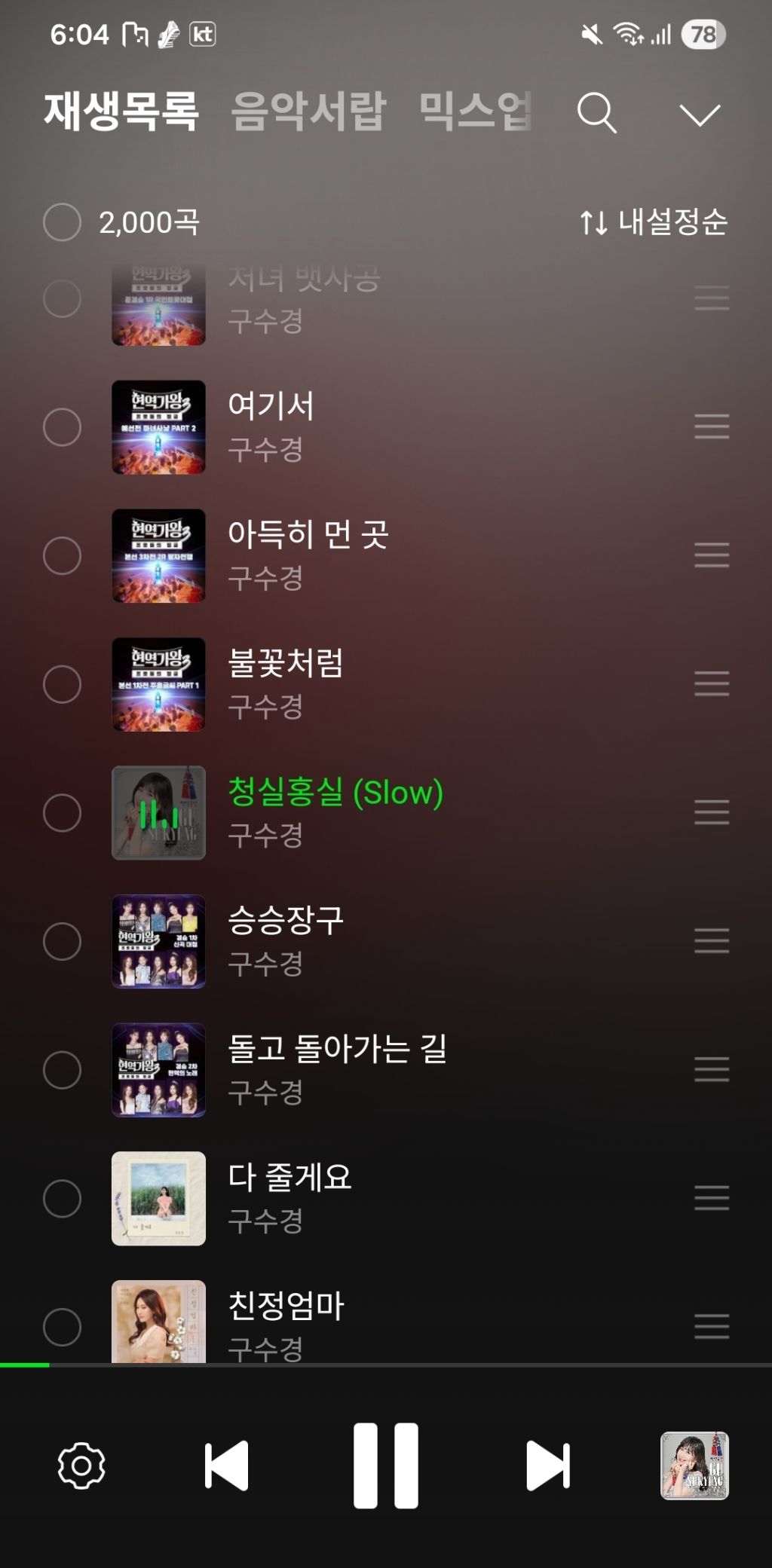
Task: Change the 내설정순 sort order
Action: click(654, 222)
